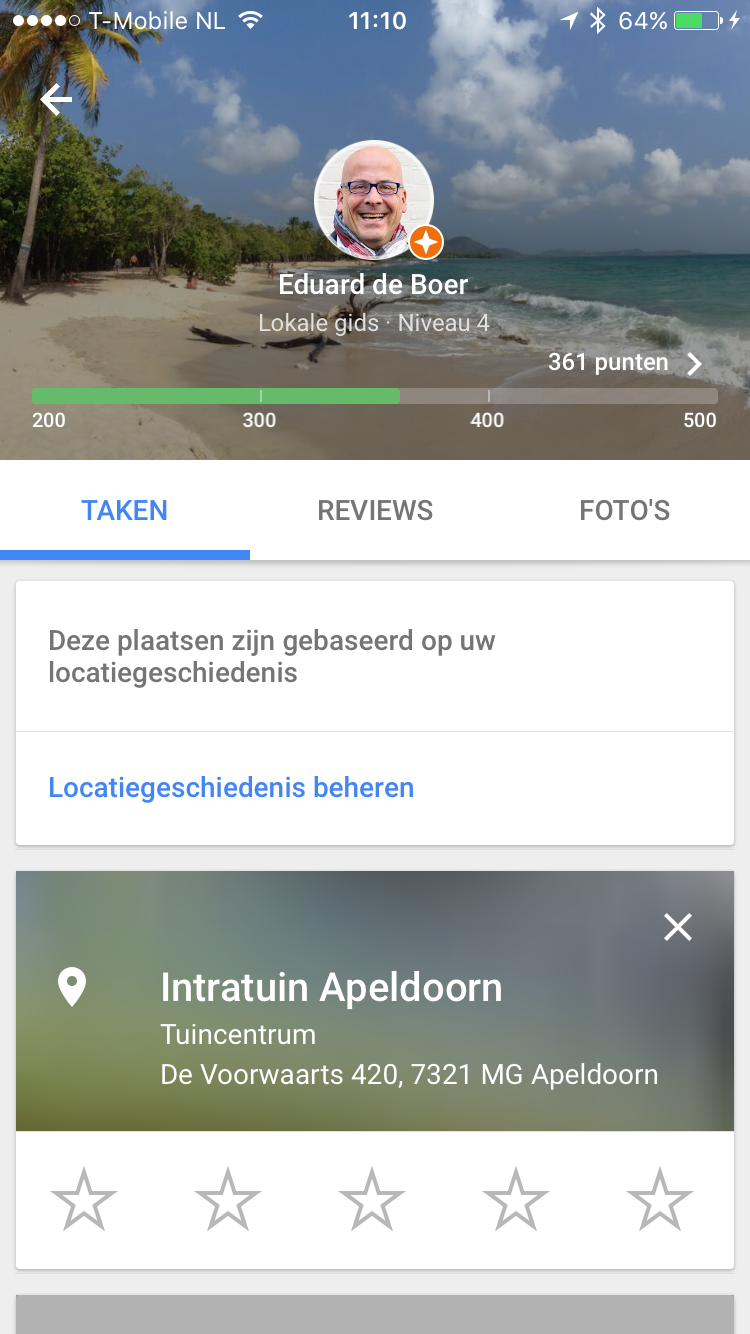Dismiss the Intratuin Apeldoorn card
This screenshot has width=750, height=1334.
point(678,928)
